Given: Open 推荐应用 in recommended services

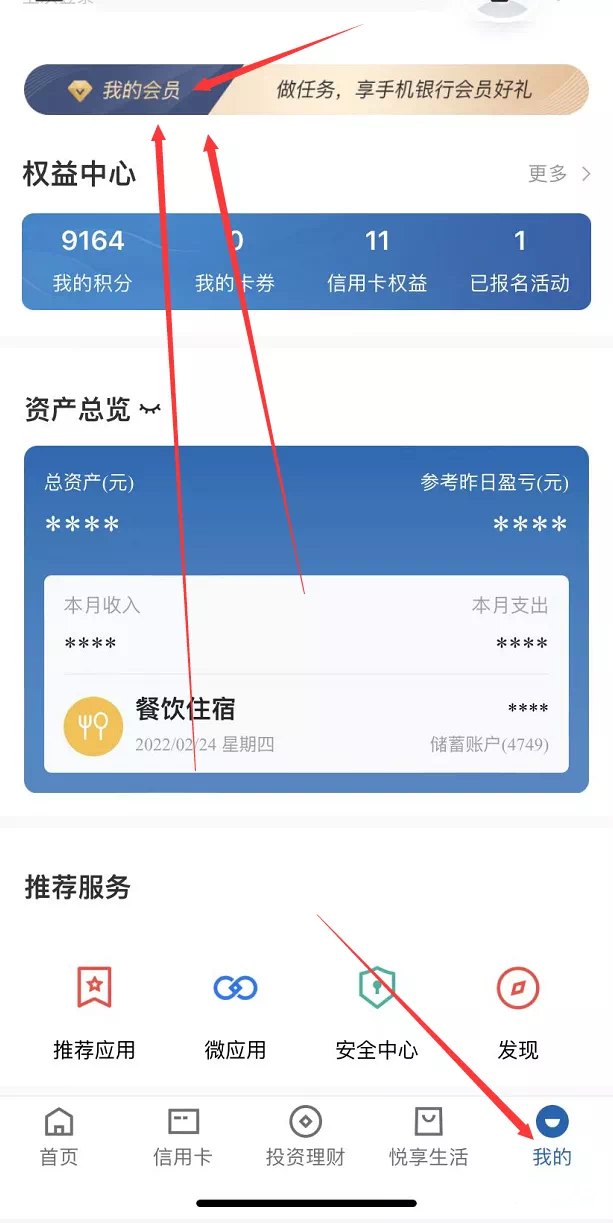Looking at the screenshot, I should pos(94,1012).
